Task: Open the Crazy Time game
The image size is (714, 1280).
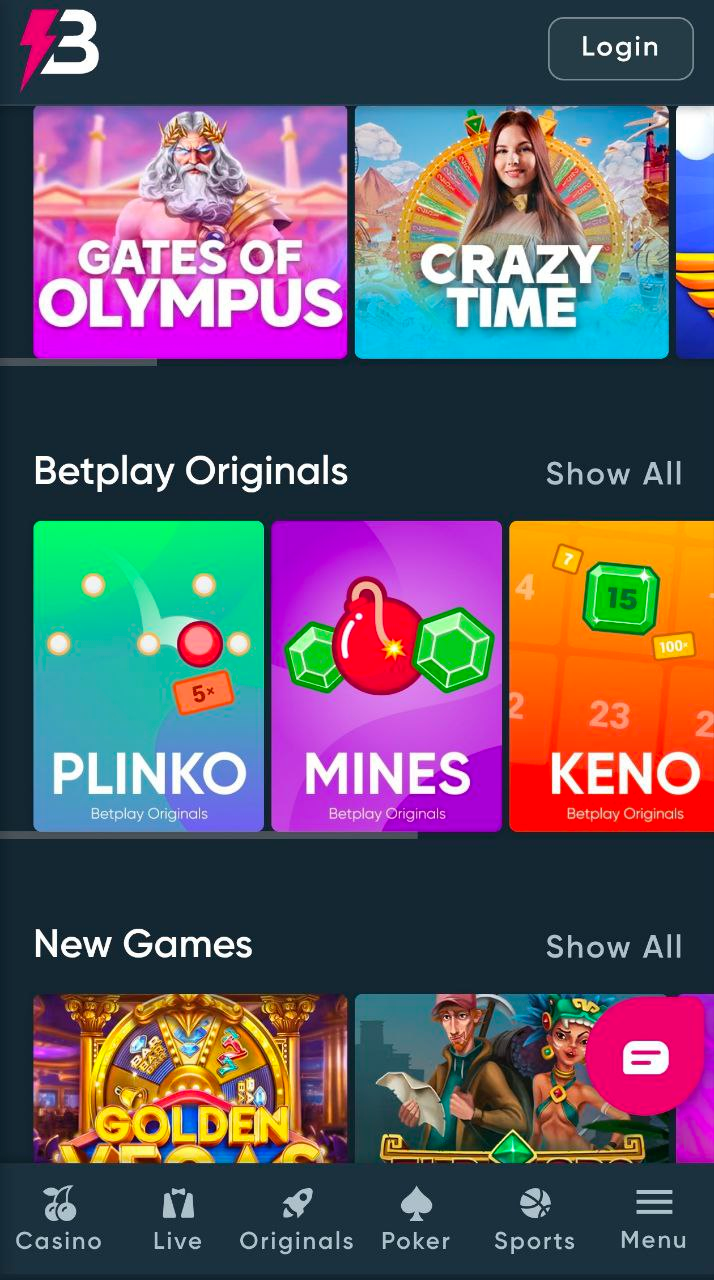Action: point(511,232)
